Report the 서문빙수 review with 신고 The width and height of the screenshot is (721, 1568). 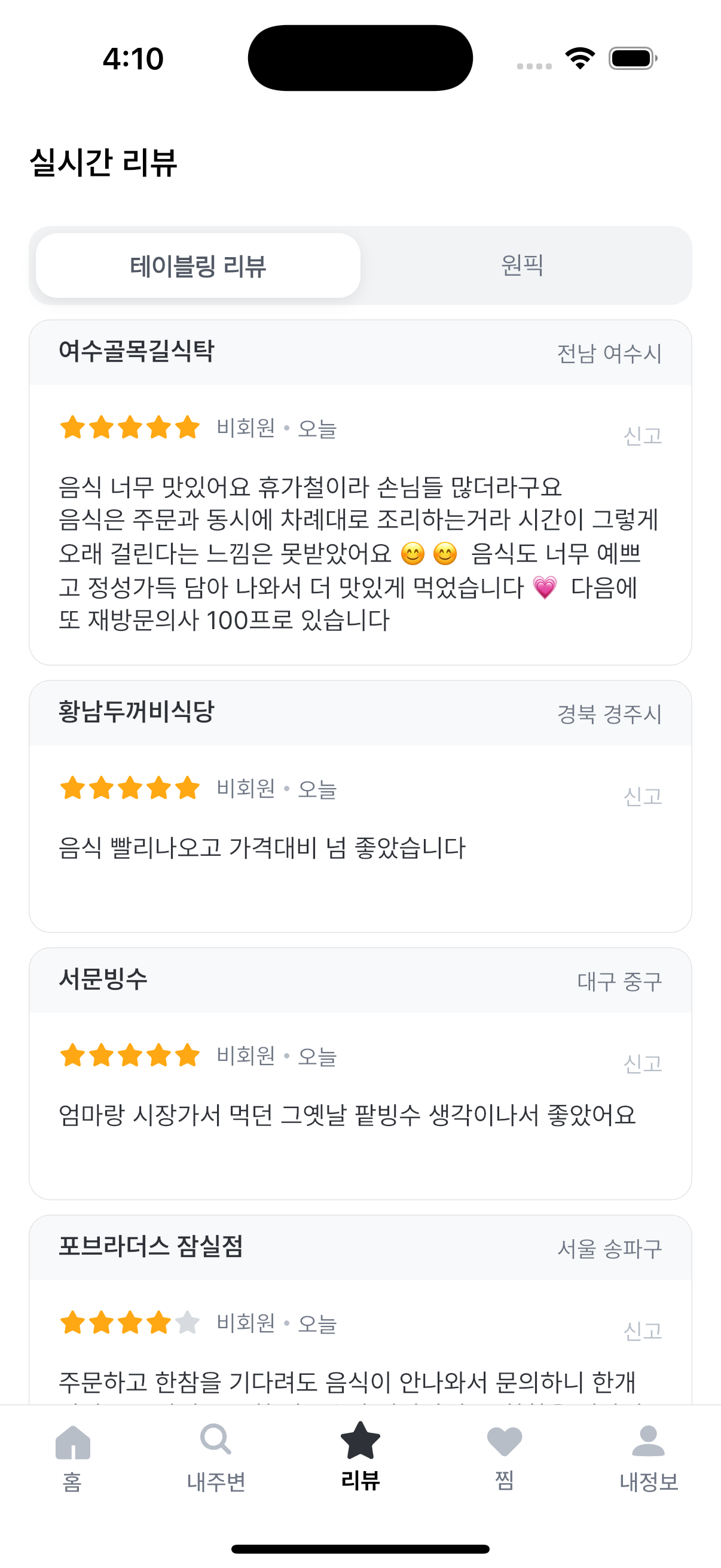[x=643, y=1063]
